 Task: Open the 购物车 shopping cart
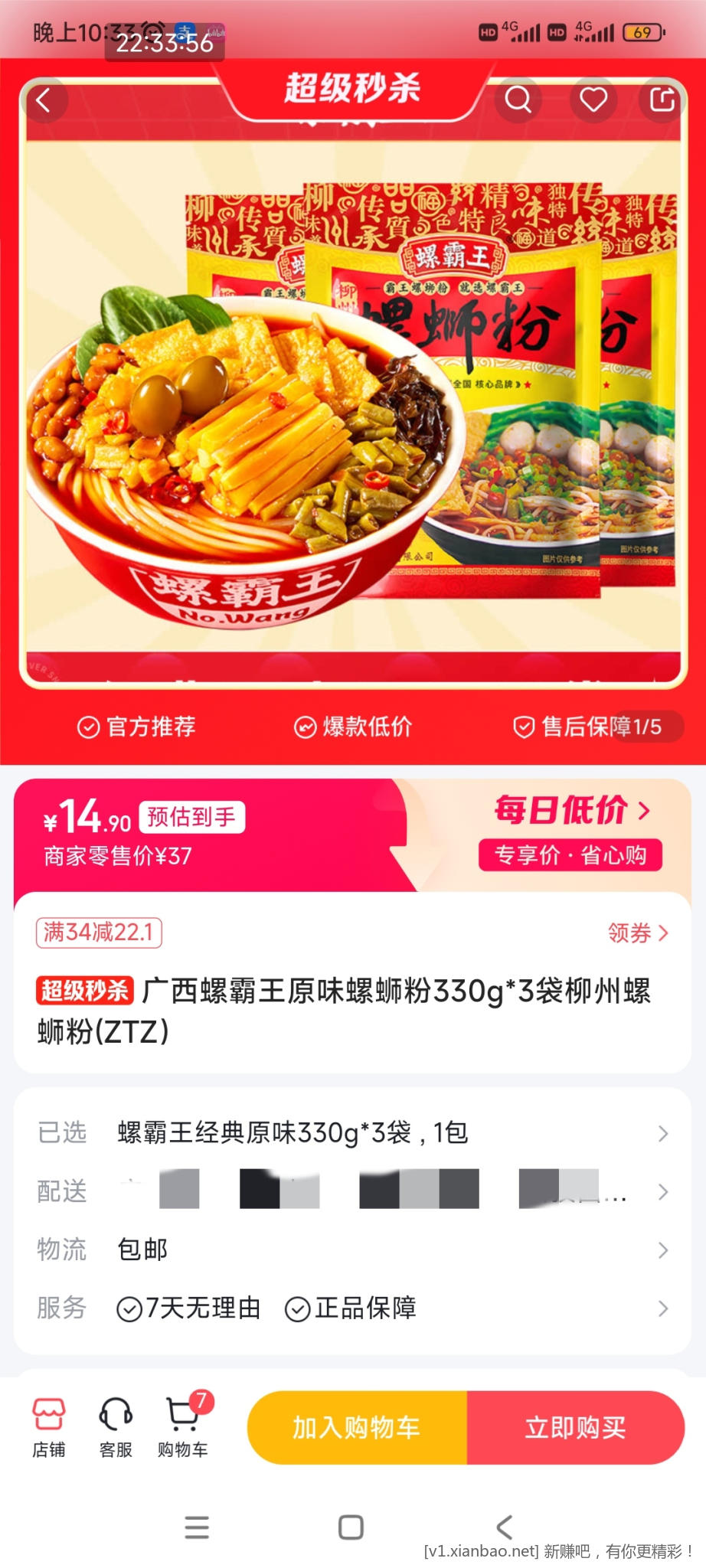coord(183,1428)
